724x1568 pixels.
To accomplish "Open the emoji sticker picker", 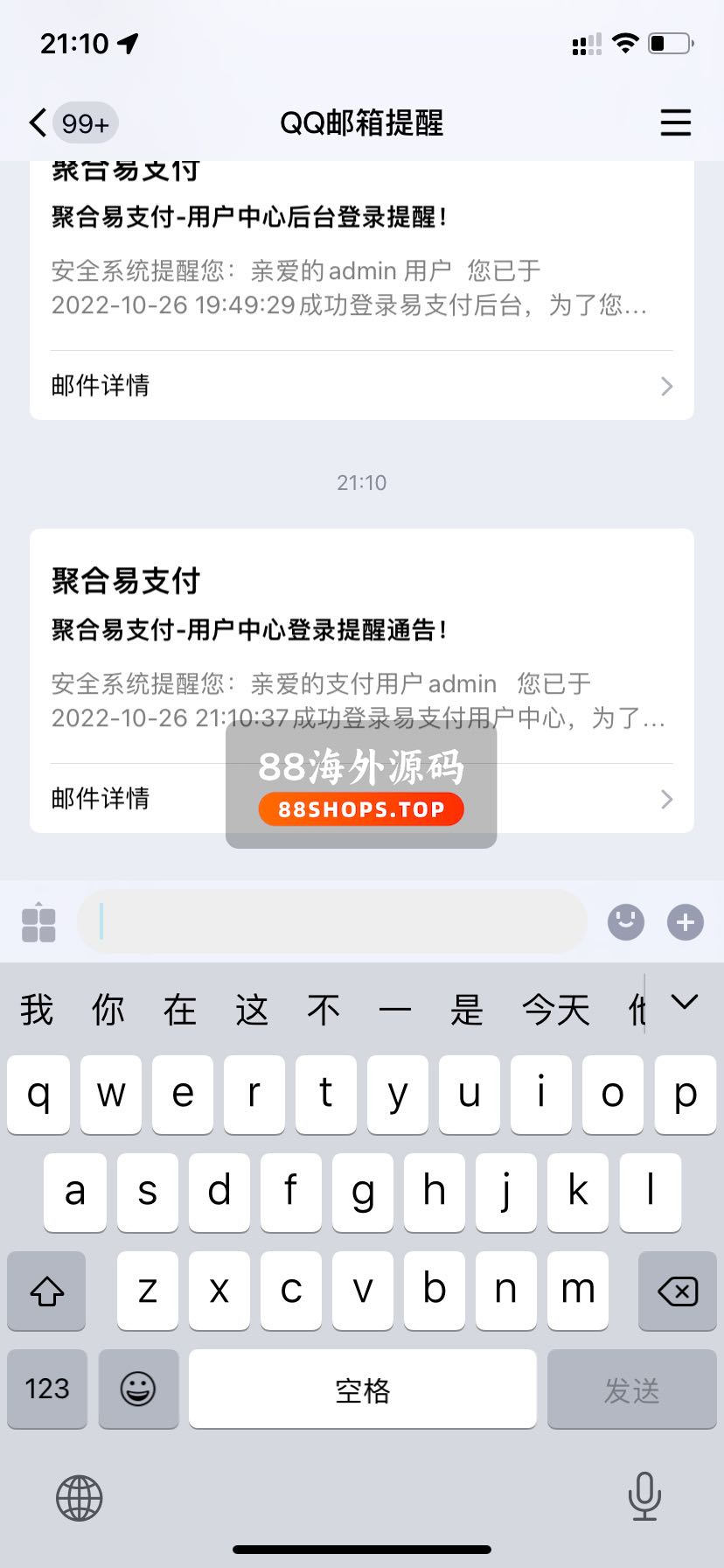I will tap(625, 921).
